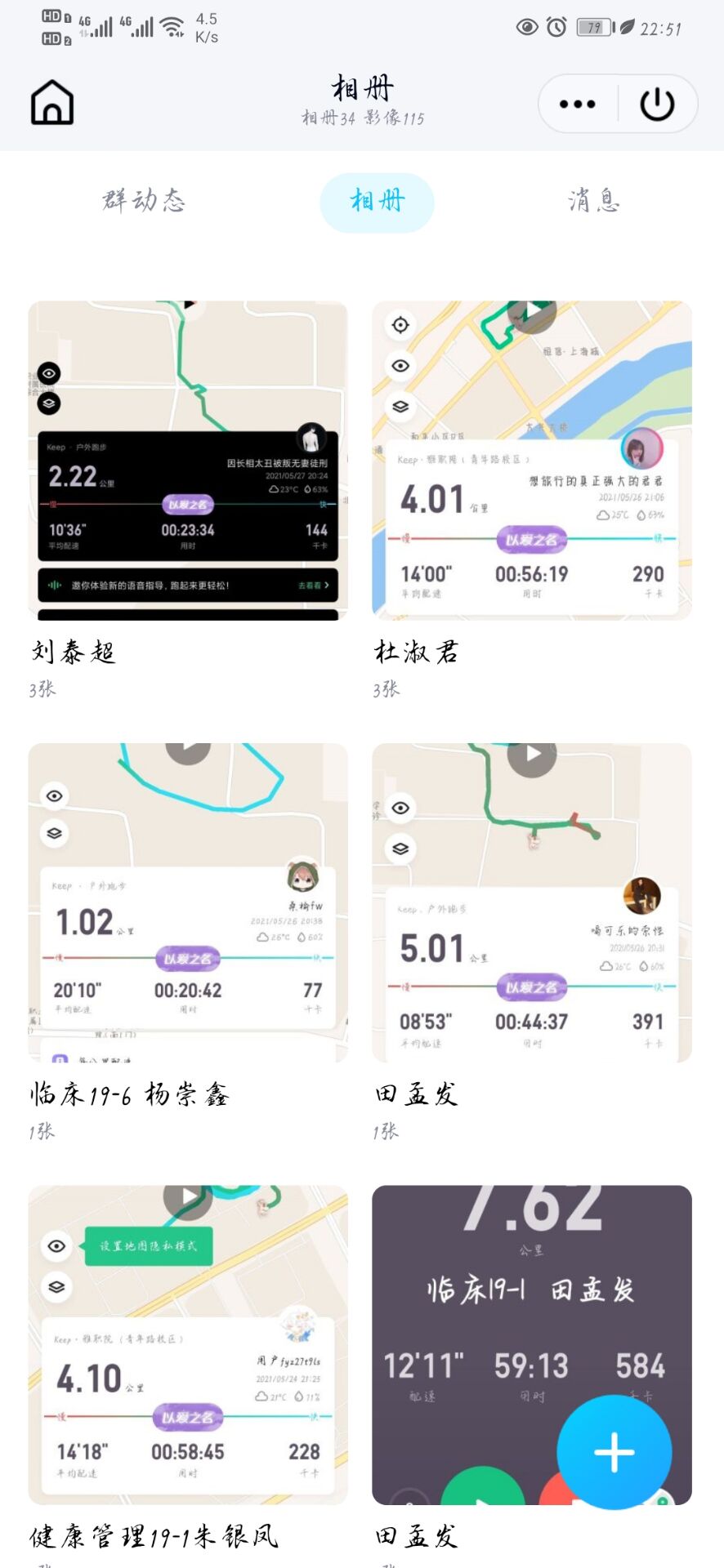Open the 临床19-6 杨崇鑫 album
Image resolution: width=724 pixels, height=1568 pixels.
188,902
